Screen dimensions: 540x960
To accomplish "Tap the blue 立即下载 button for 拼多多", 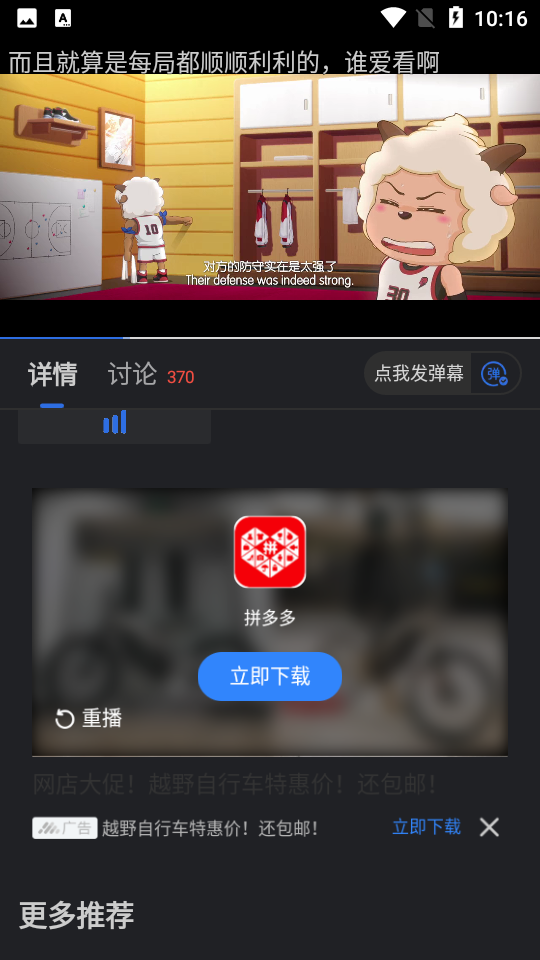I will point(270,677).
